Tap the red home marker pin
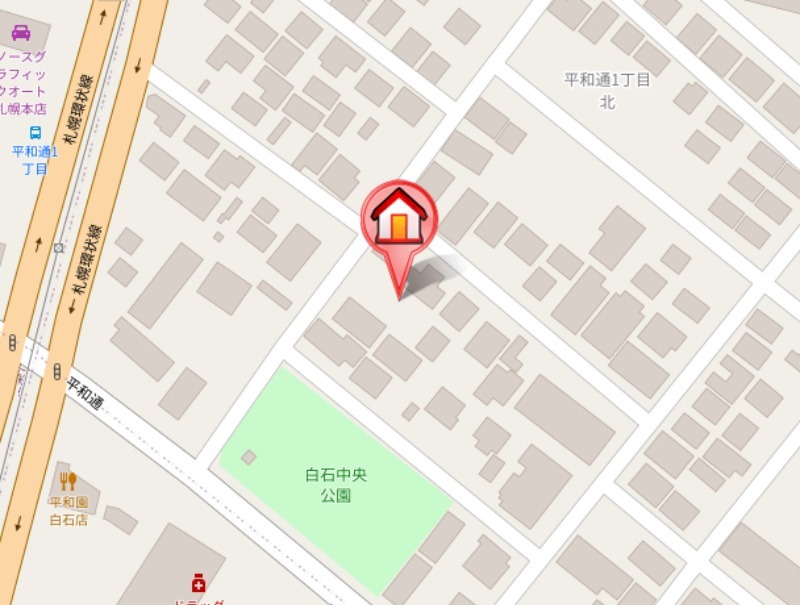The width and height of the screenshot is (800, 605). [399, 218]
